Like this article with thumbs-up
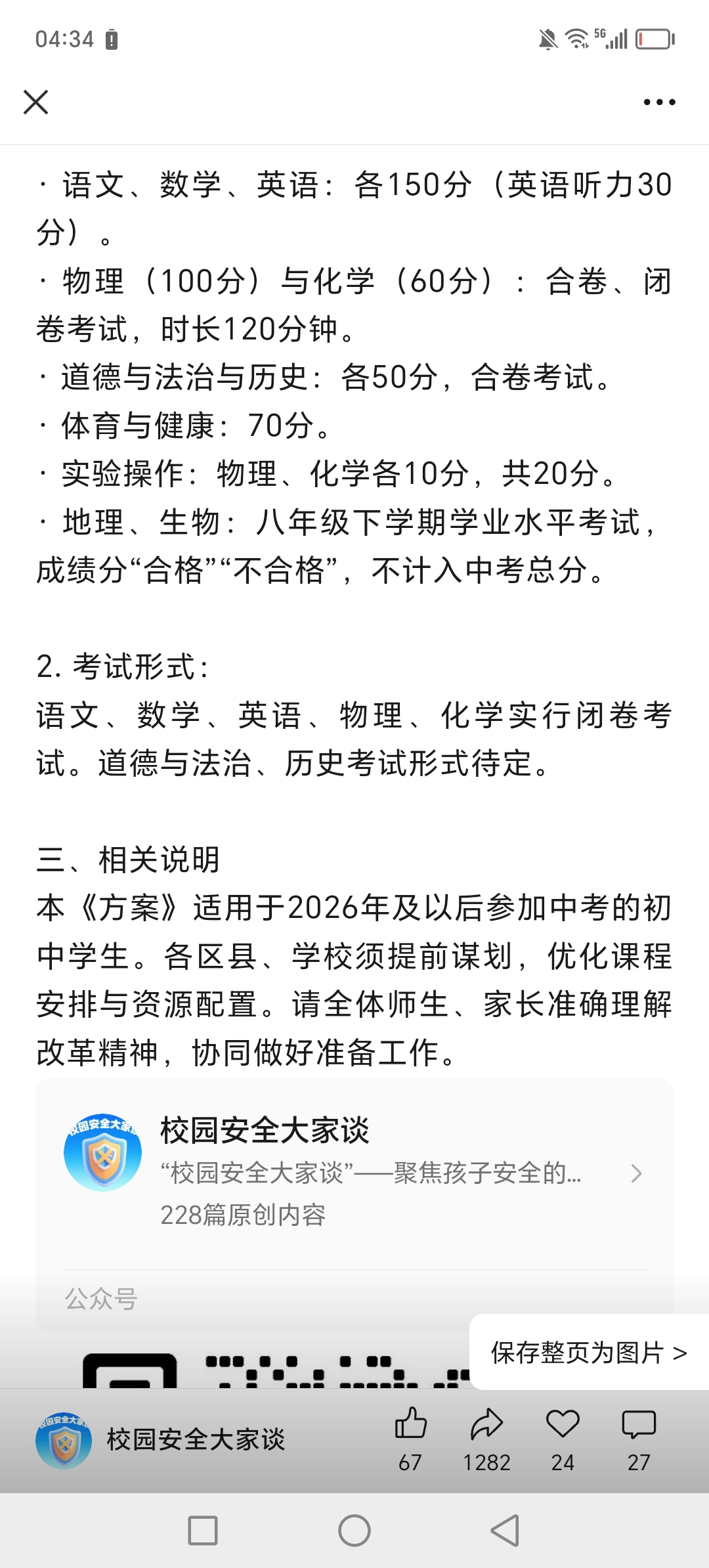 pos(411,1424)
